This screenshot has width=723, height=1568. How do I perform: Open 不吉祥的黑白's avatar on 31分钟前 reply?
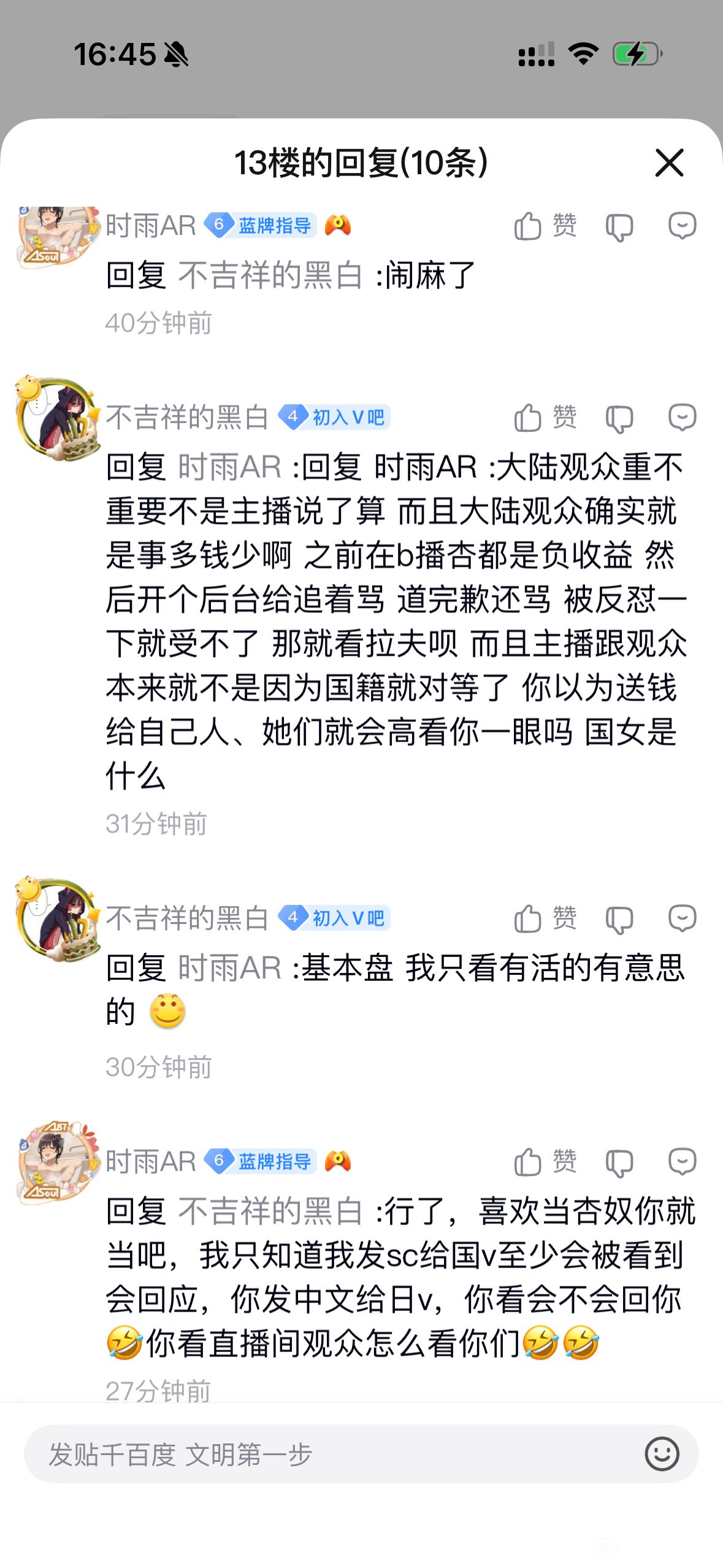[58, 420]
